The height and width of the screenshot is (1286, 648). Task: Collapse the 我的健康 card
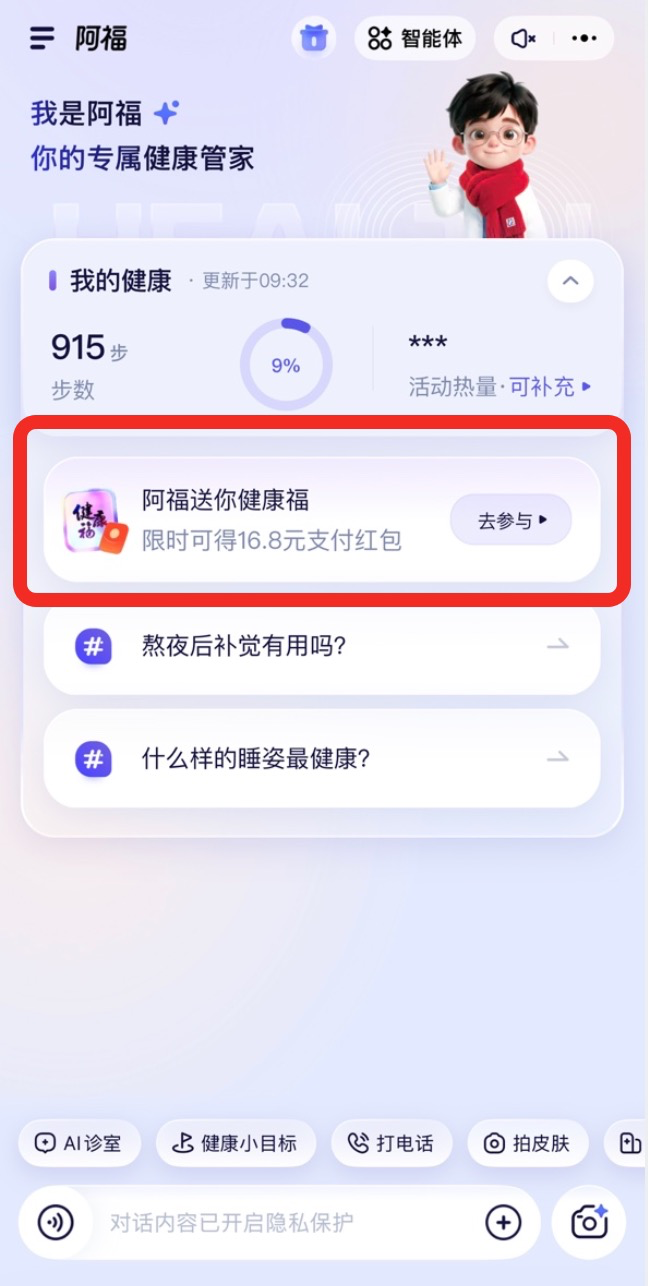(x=570, y=281)
